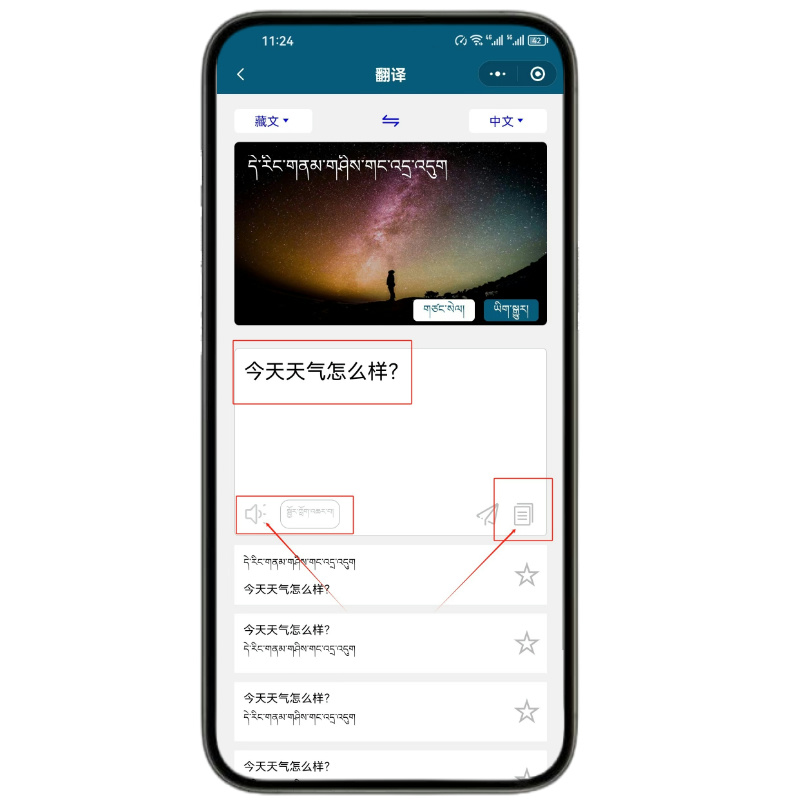Tap the teal translate button on the image

click(510, 310)
